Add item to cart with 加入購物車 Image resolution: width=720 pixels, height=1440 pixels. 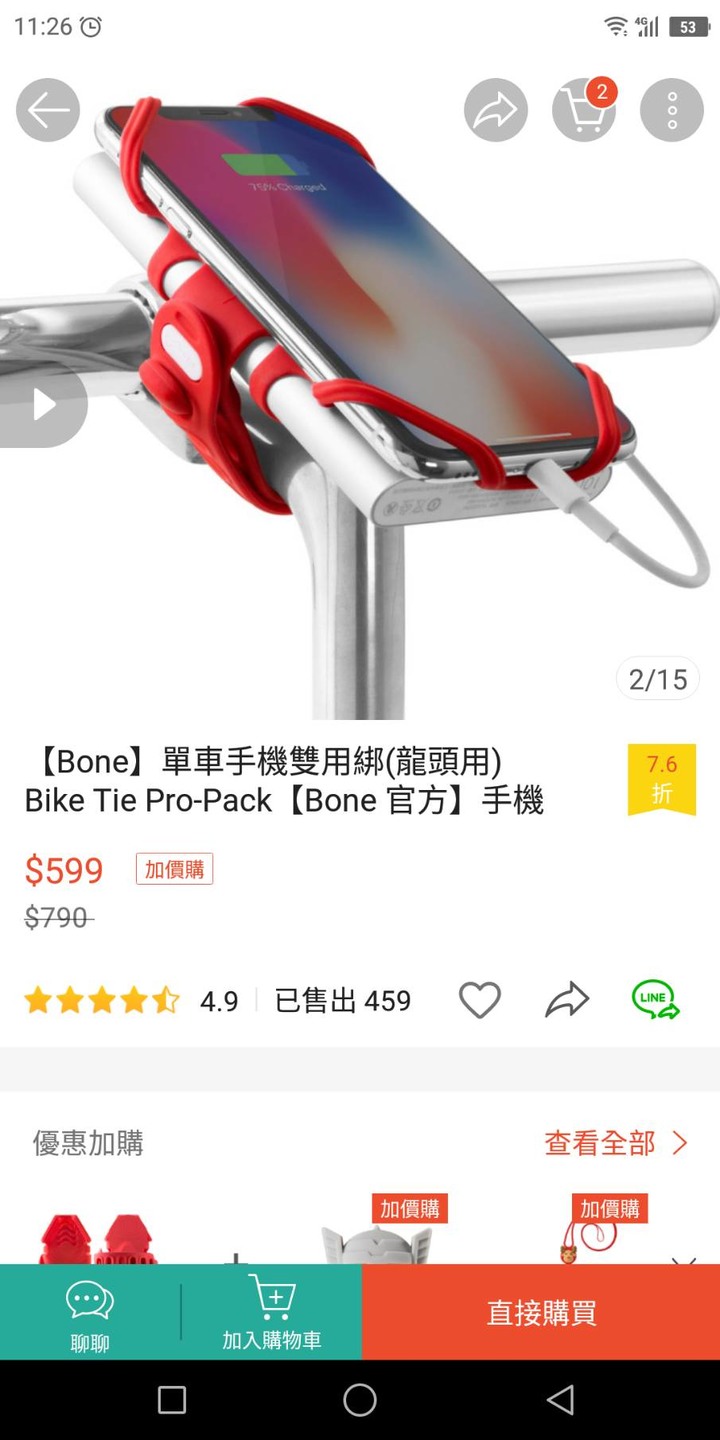tap(272, 1313)
